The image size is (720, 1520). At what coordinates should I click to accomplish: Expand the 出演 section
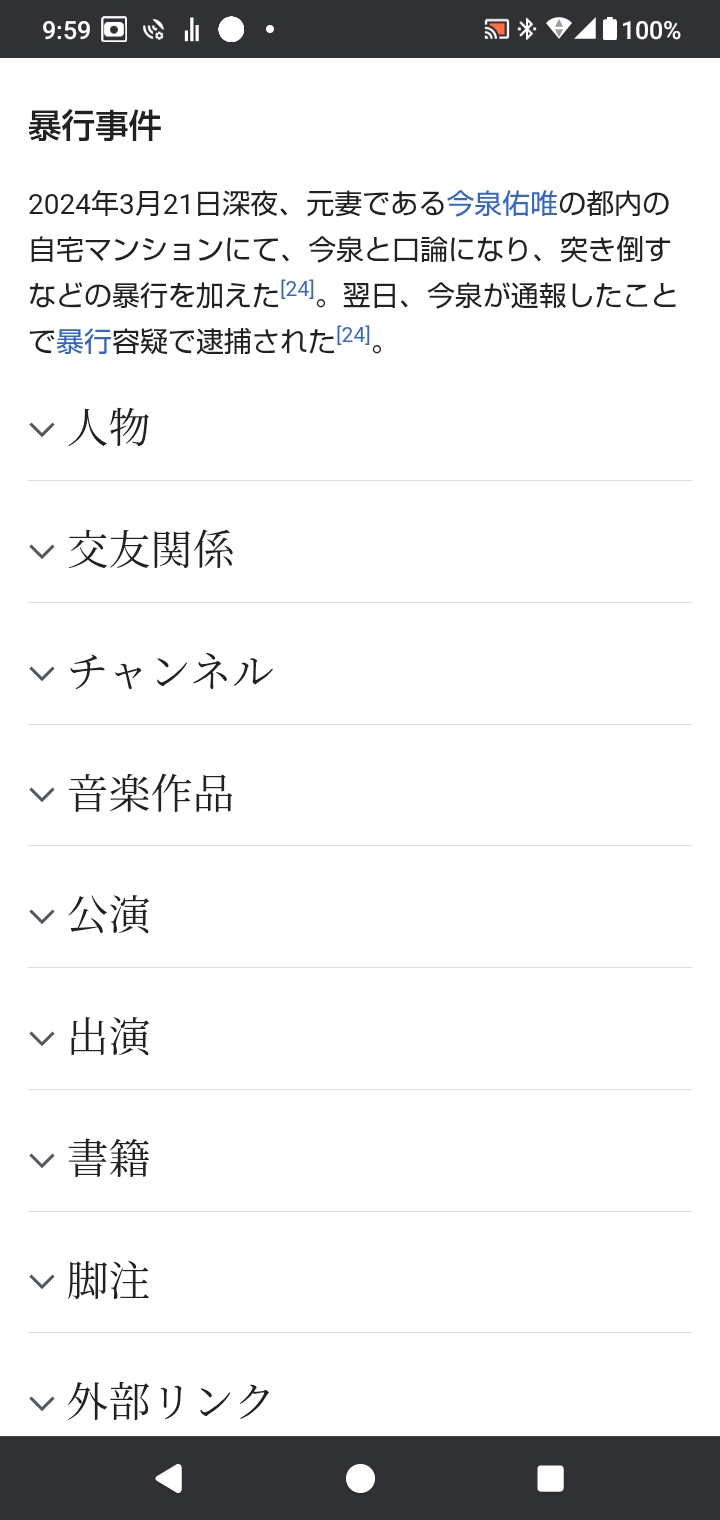pos(108,1038)
